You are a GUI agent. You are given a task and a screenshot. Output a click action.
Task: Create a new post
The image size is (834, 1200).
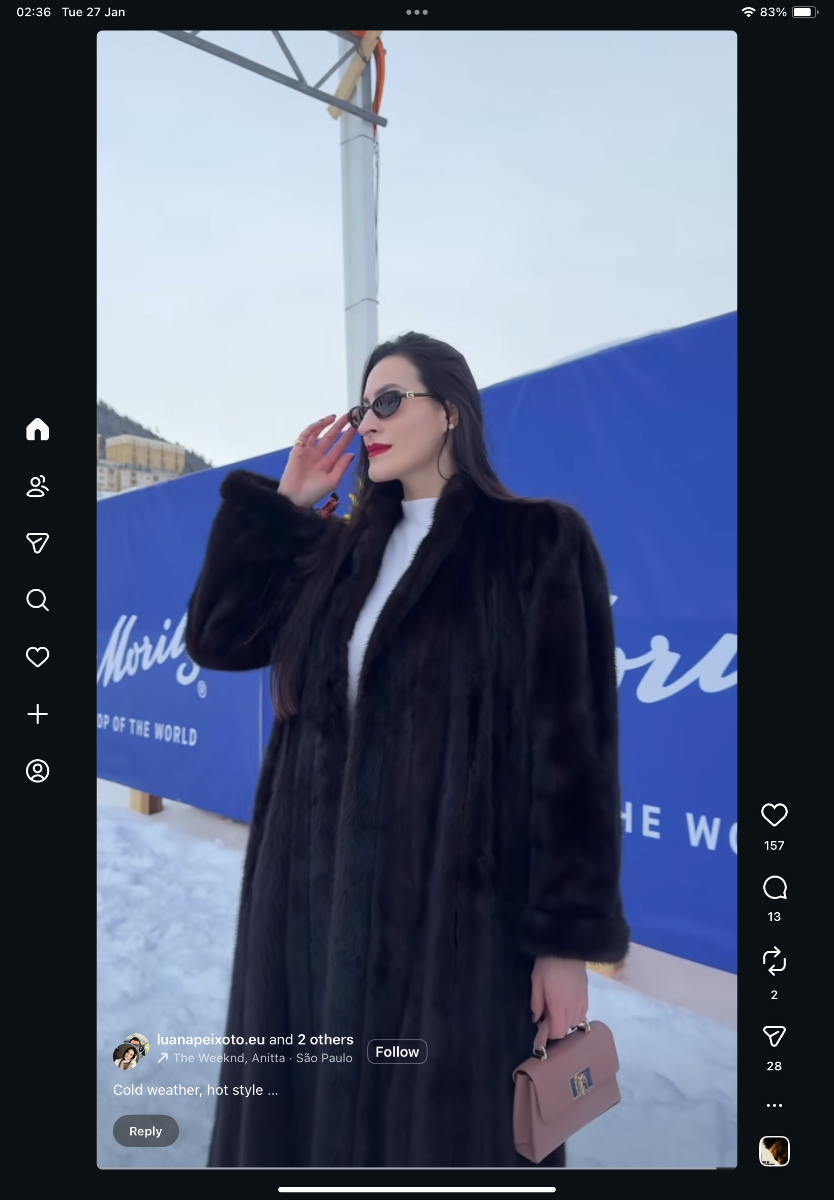click(37, 714)
